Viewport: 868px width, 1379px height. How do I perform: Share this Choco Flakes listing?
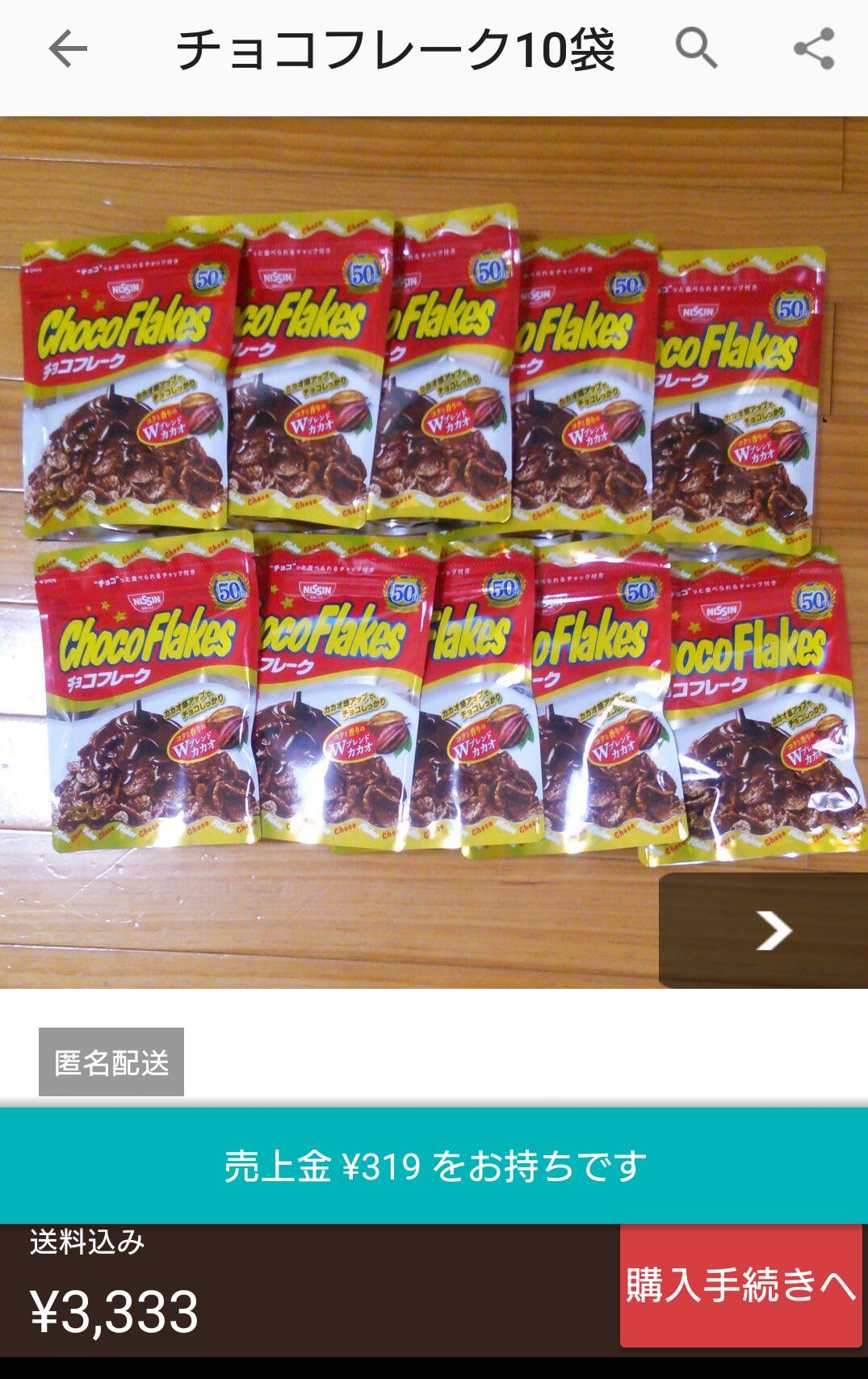click(x=814, y=48)
